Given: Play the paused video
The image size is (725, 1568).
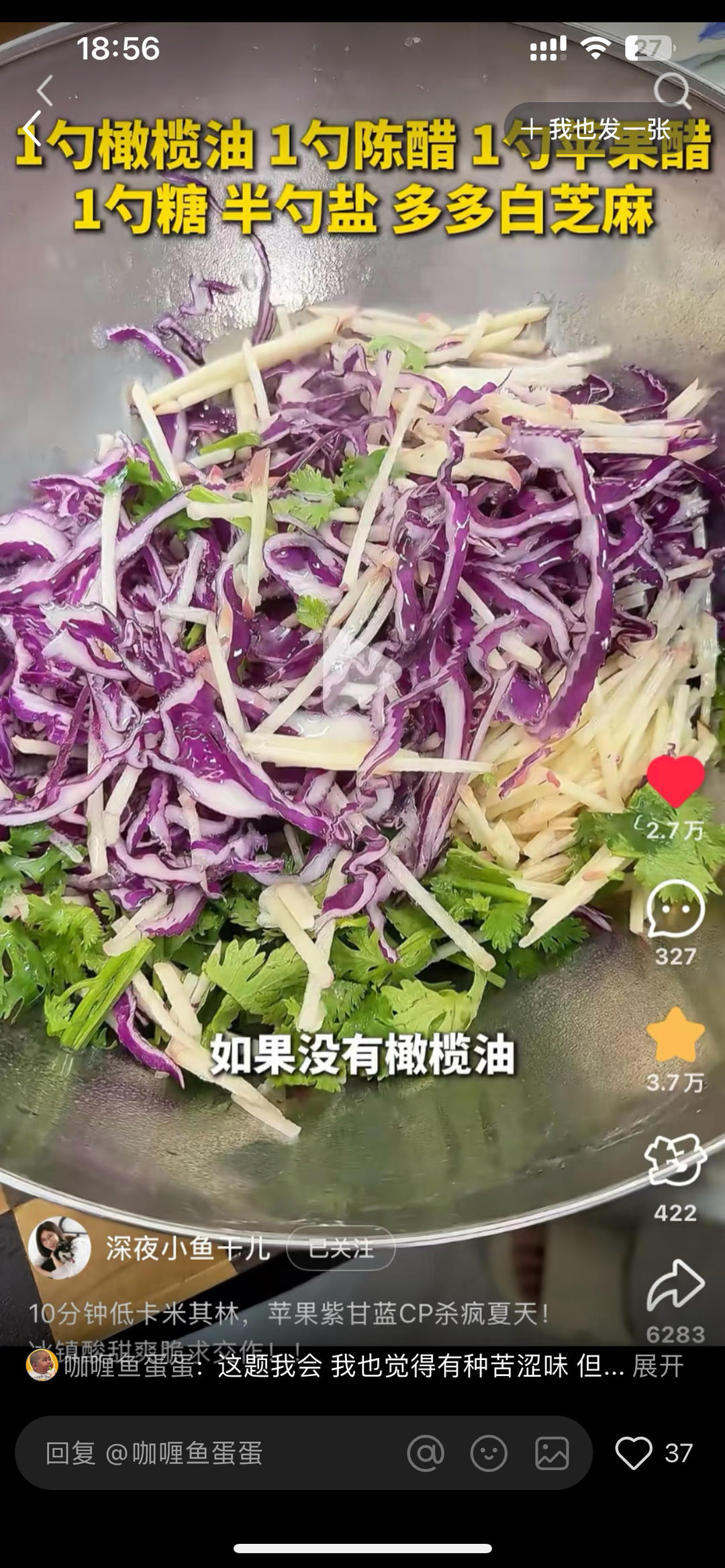Looking at the screenshot, I should (354, 671).
